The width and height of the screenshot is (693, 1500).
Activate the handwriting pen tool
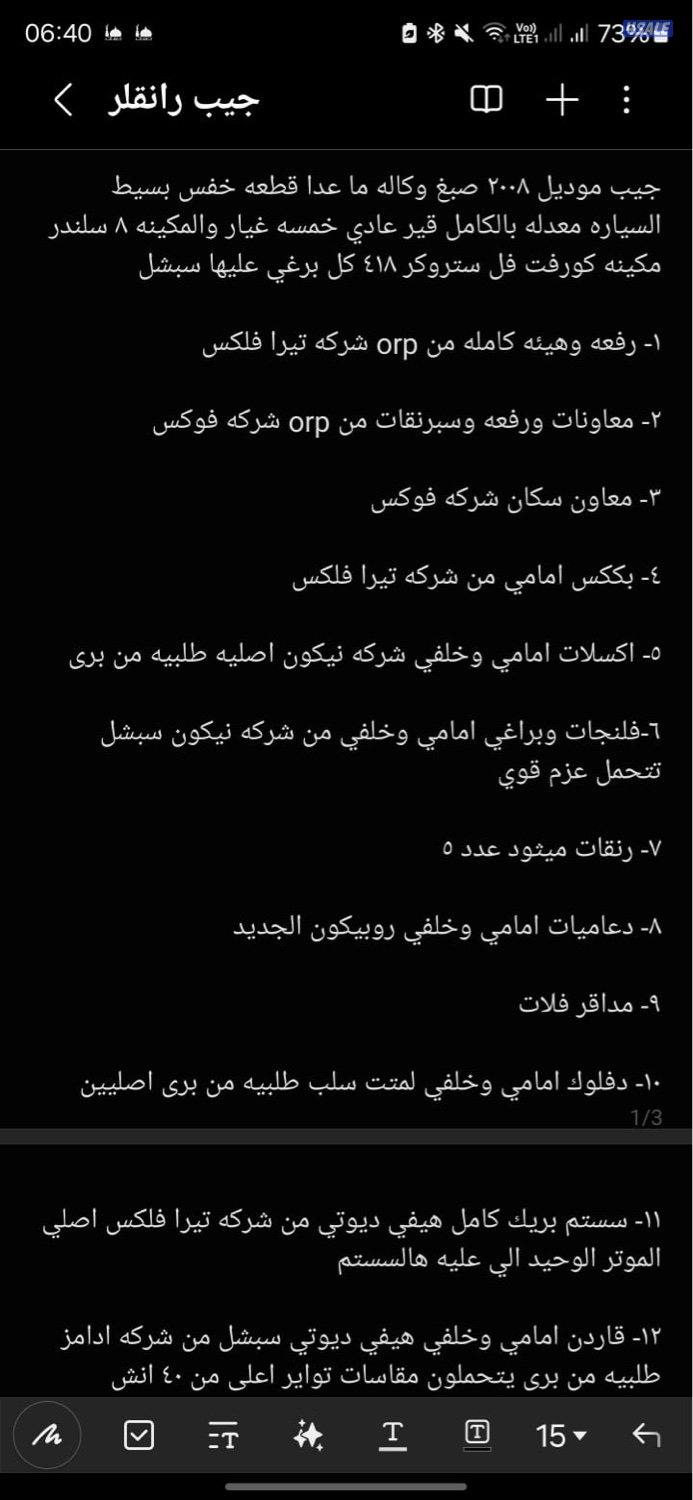click(x=46, y=1436)
